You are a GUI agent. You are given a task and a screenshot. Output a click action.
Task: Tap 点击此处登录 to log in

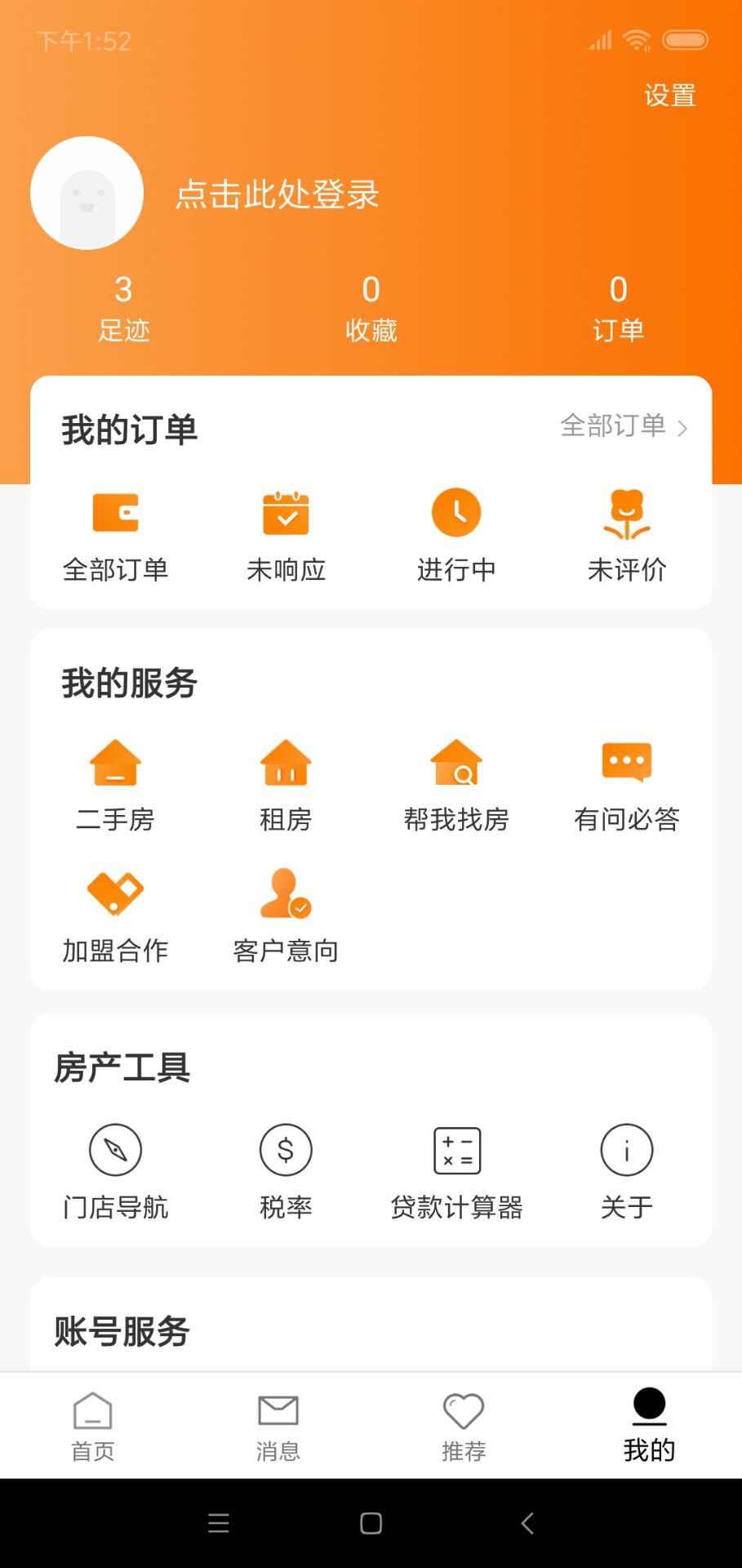click(x=278, y=194)
